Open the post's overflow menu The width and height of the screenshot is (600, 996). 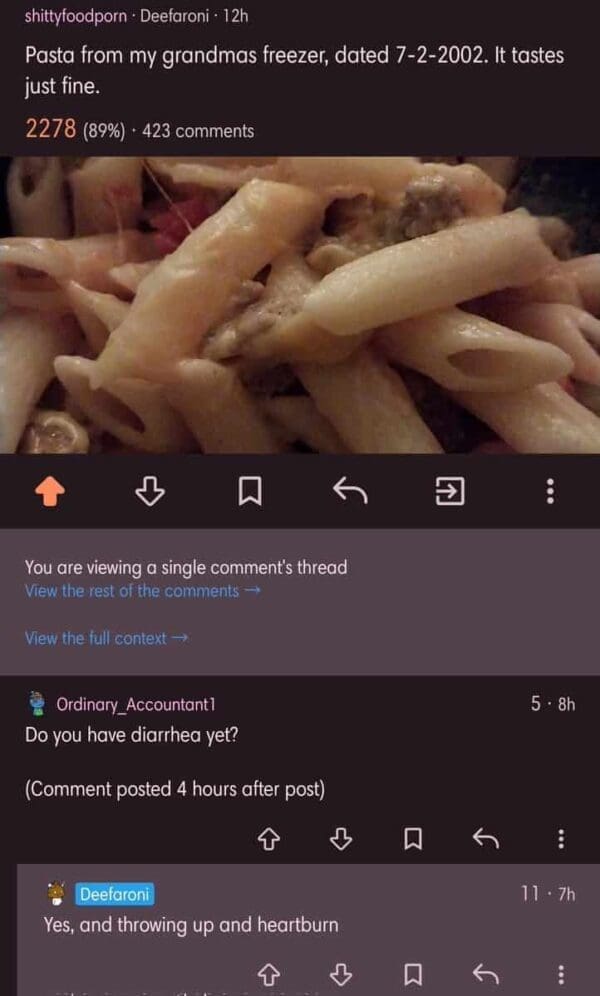[549, 491]
